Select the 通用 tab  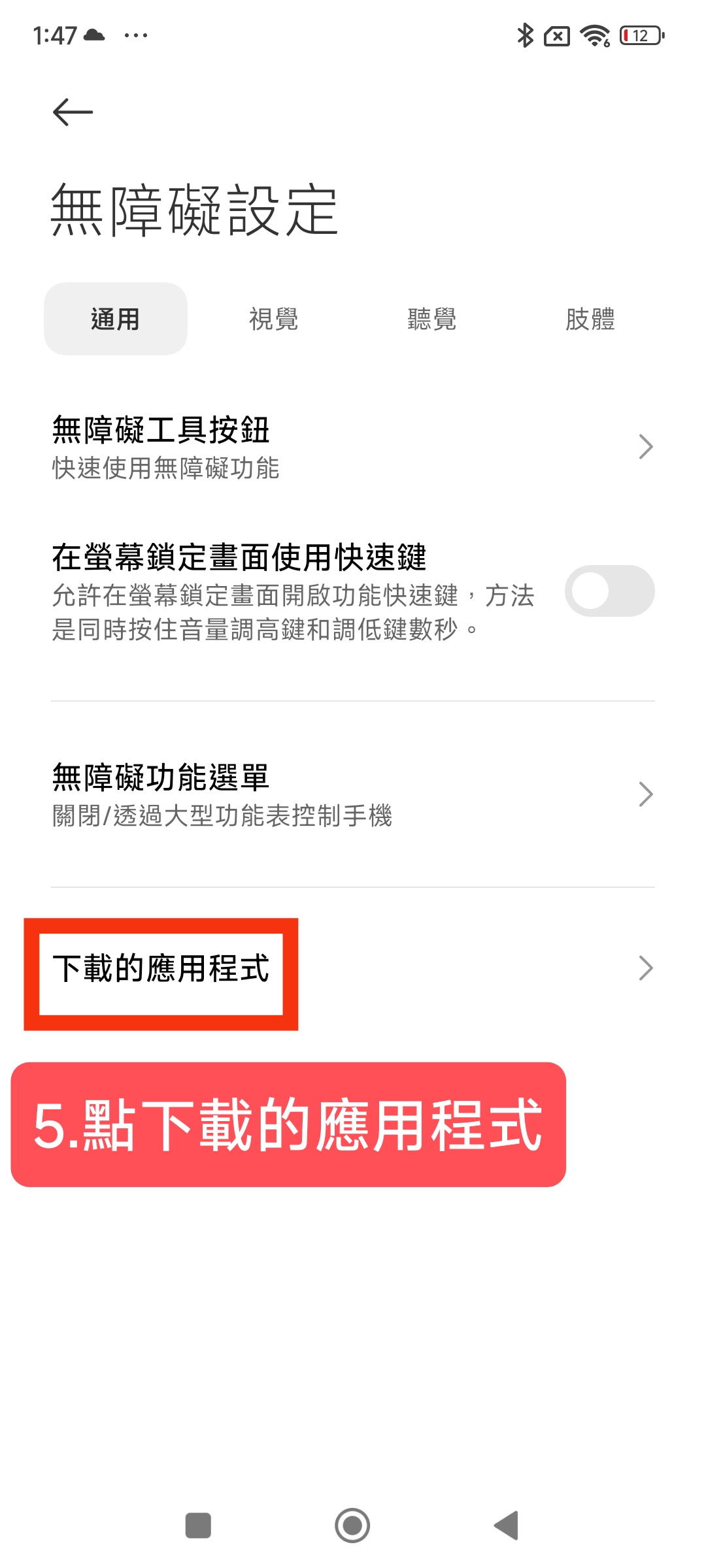coord(116,319)
